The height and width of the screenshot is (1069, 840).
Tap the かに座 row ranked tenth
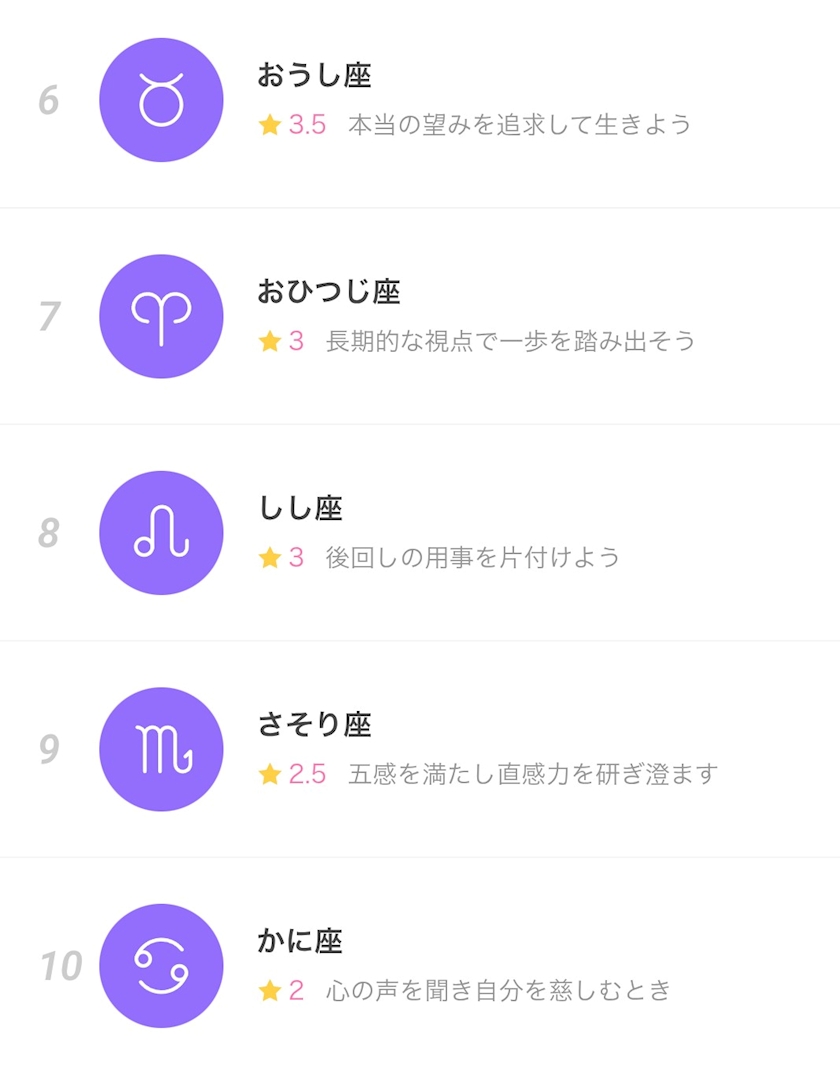pos(420,965)
